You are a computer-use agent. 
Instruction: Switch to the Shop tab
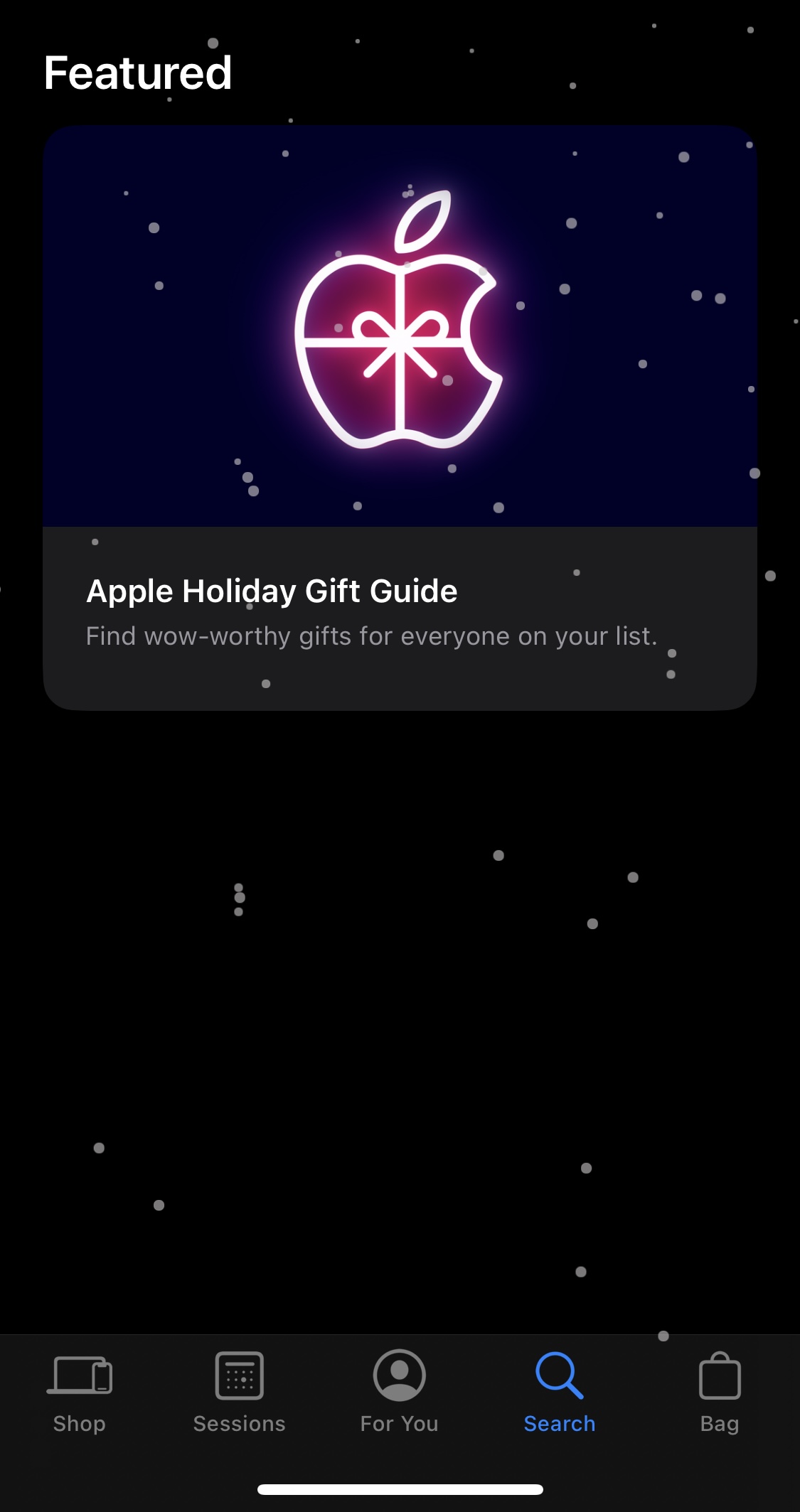pos(80,1393)
